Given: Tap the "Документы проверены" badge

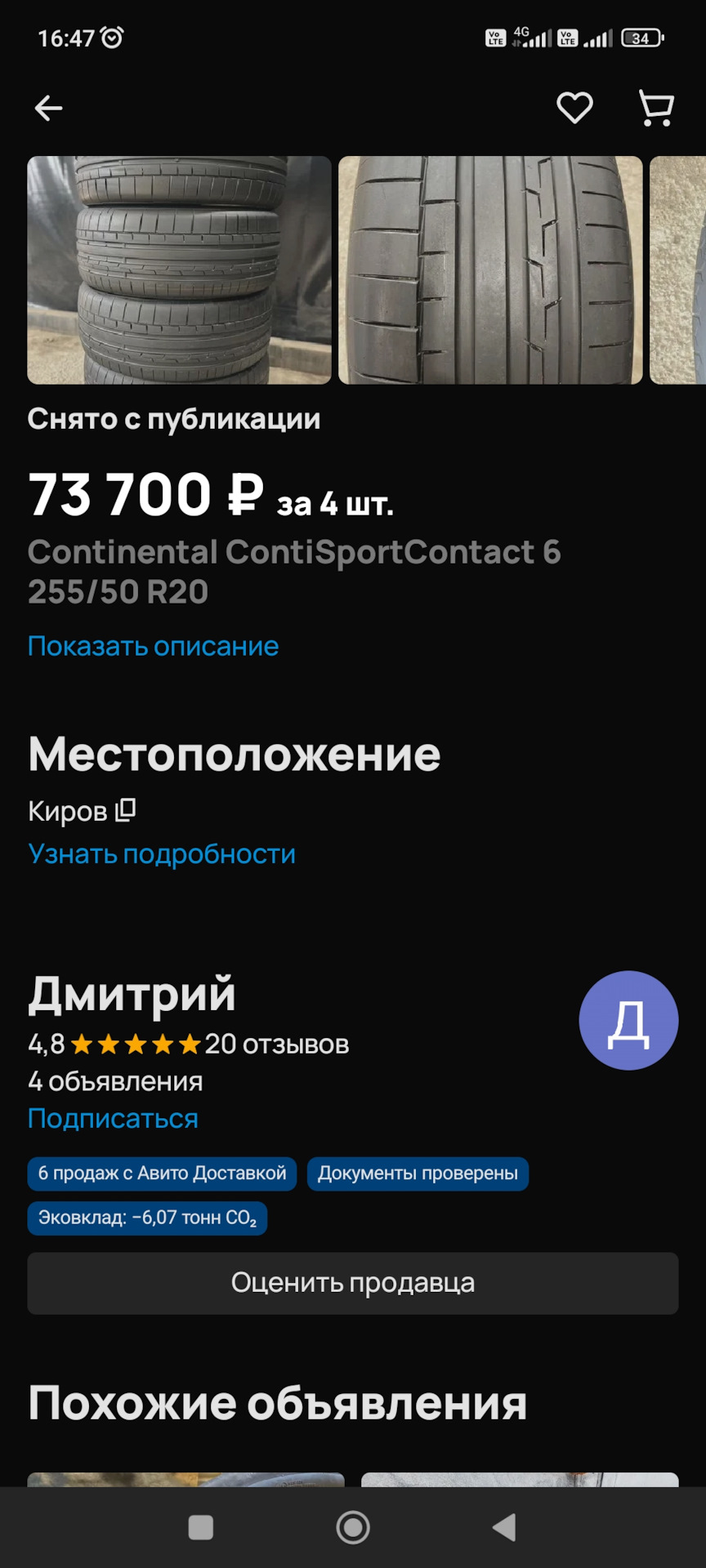Looking at the screenshot, I should (x=418, y=1174).
